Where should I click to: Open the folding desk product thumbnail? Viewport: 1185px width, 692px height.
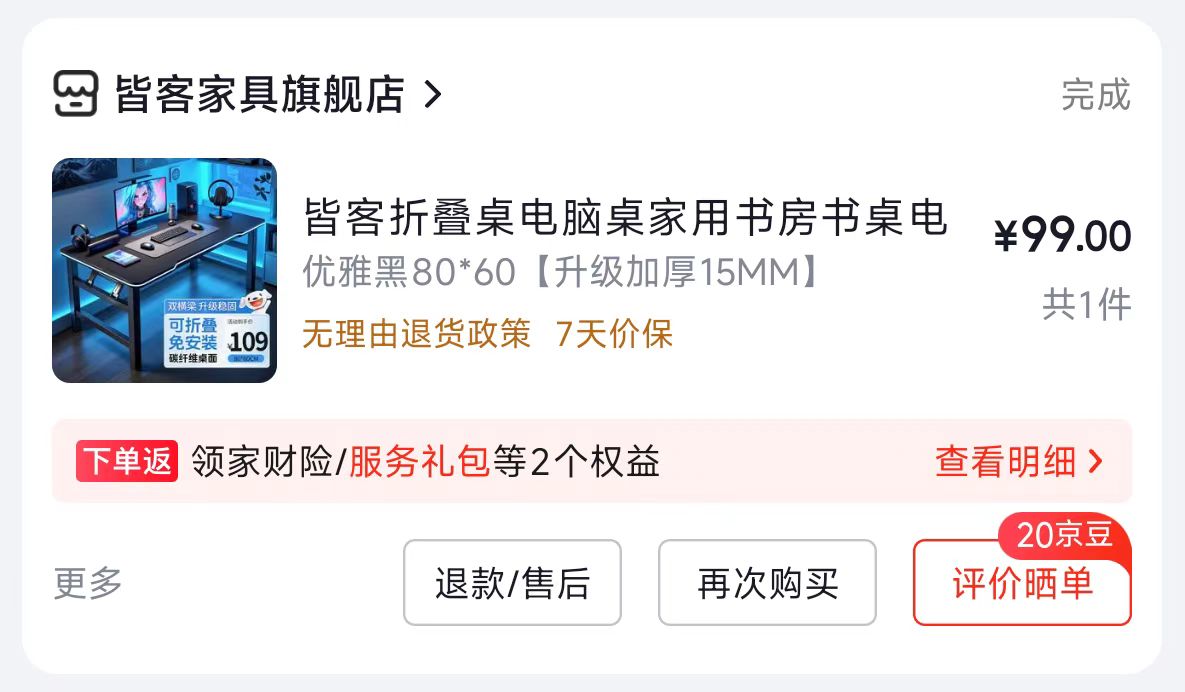pyautogui.click(x=164, y=270)
